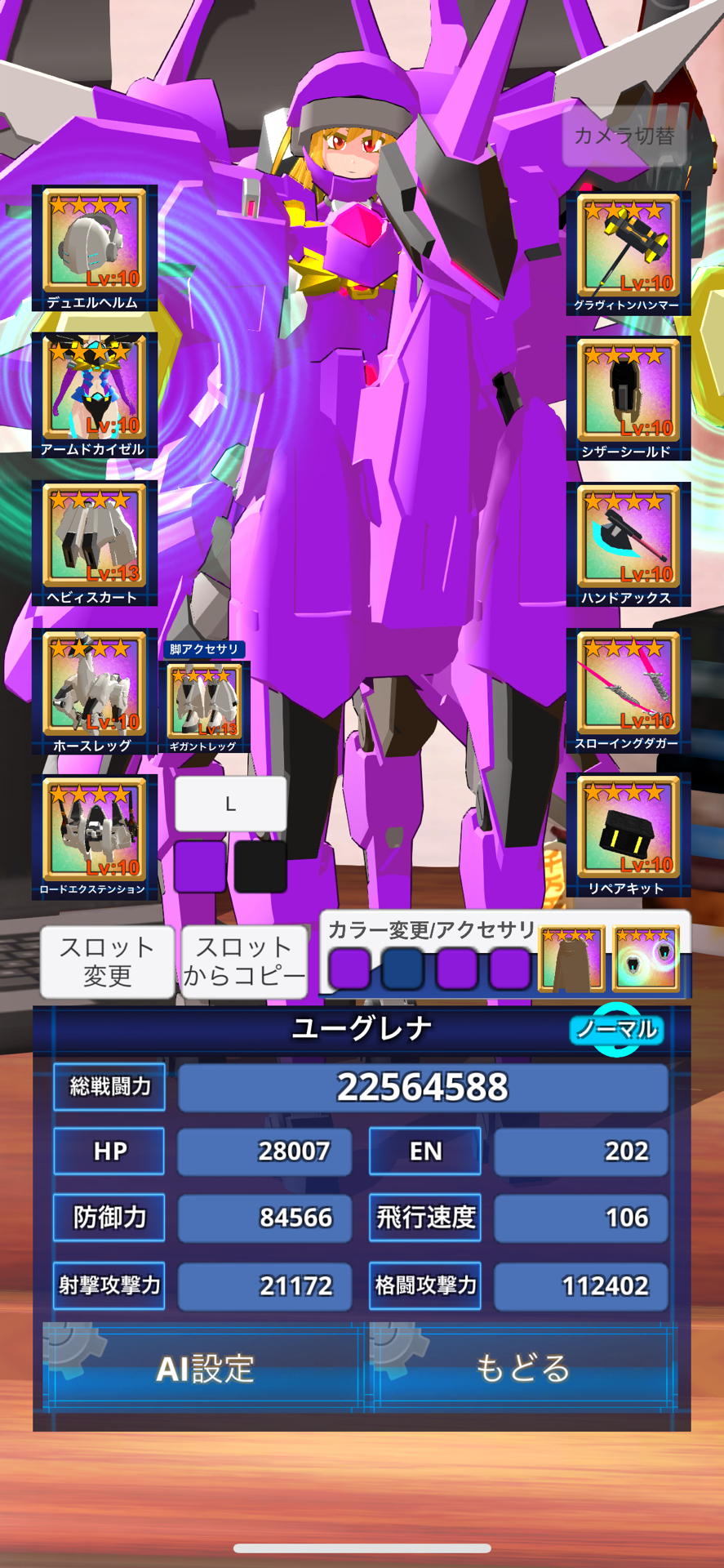Choose the black swatch under the L button
Screen dimensions: 724x1568
(260, 866)
